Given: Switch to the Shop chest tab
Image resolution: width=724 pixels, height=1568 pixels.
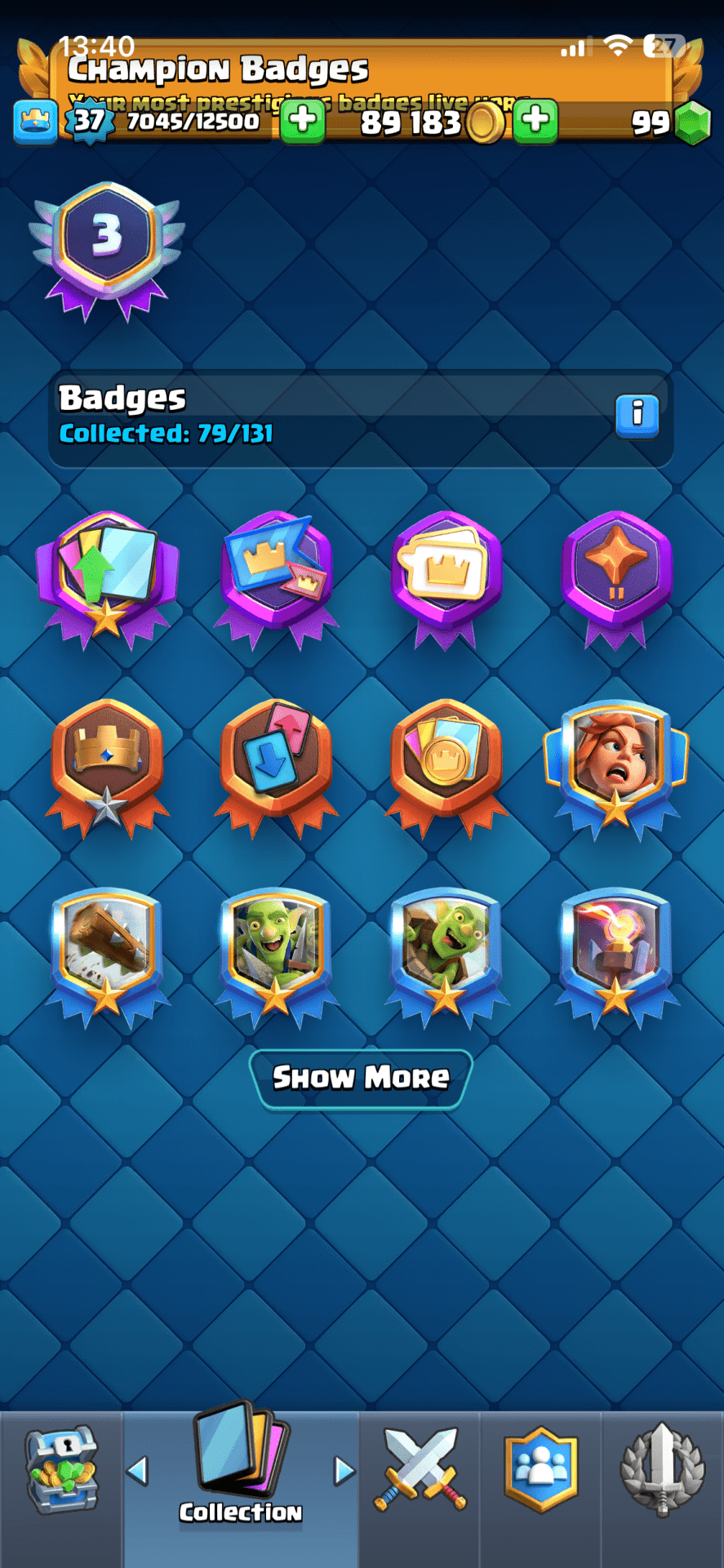Looking at the screenshot, I should (61, 1471).
